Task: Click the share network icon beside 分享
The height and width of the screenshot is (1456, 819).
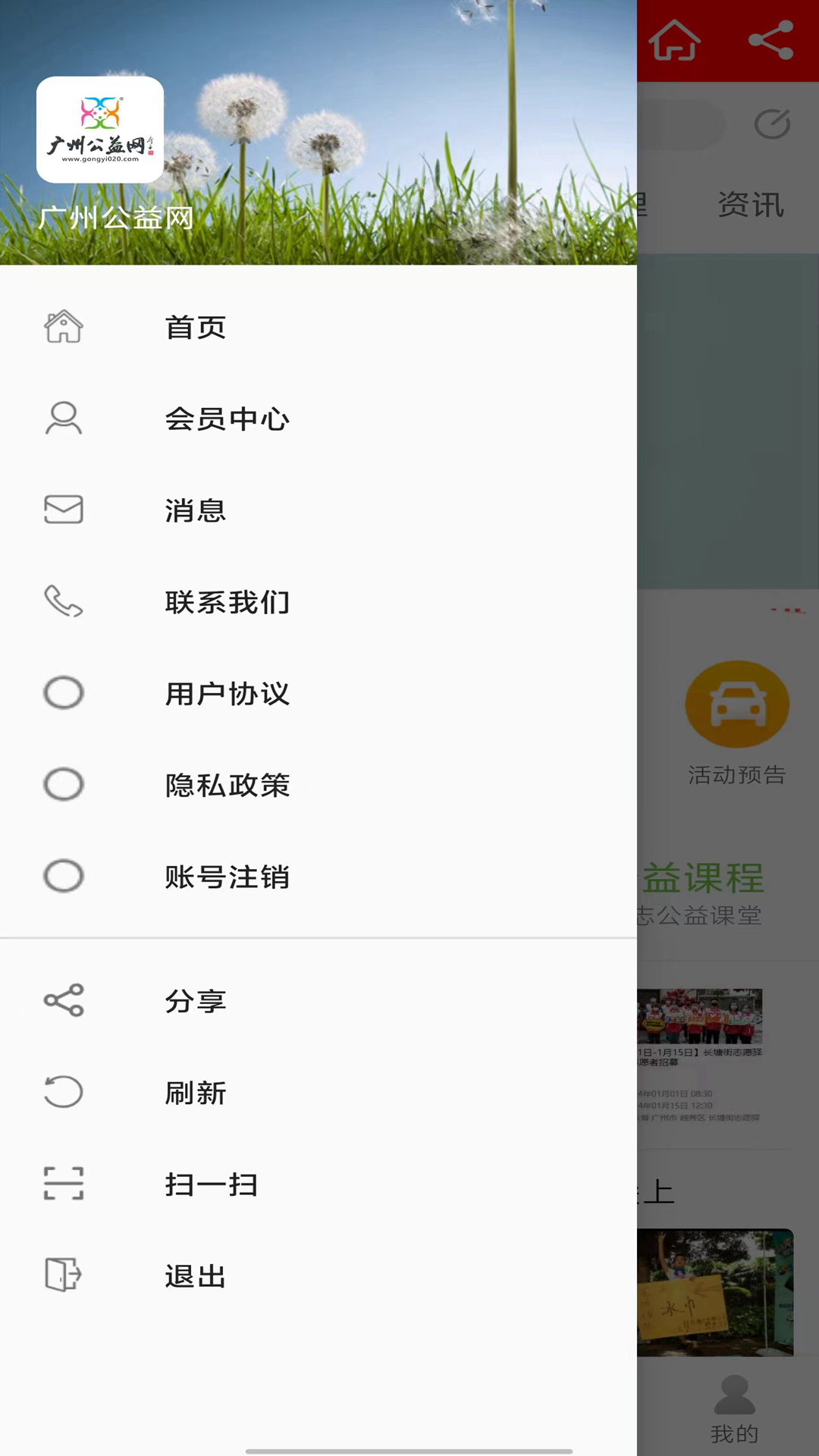Action: tap(64, 1001)
